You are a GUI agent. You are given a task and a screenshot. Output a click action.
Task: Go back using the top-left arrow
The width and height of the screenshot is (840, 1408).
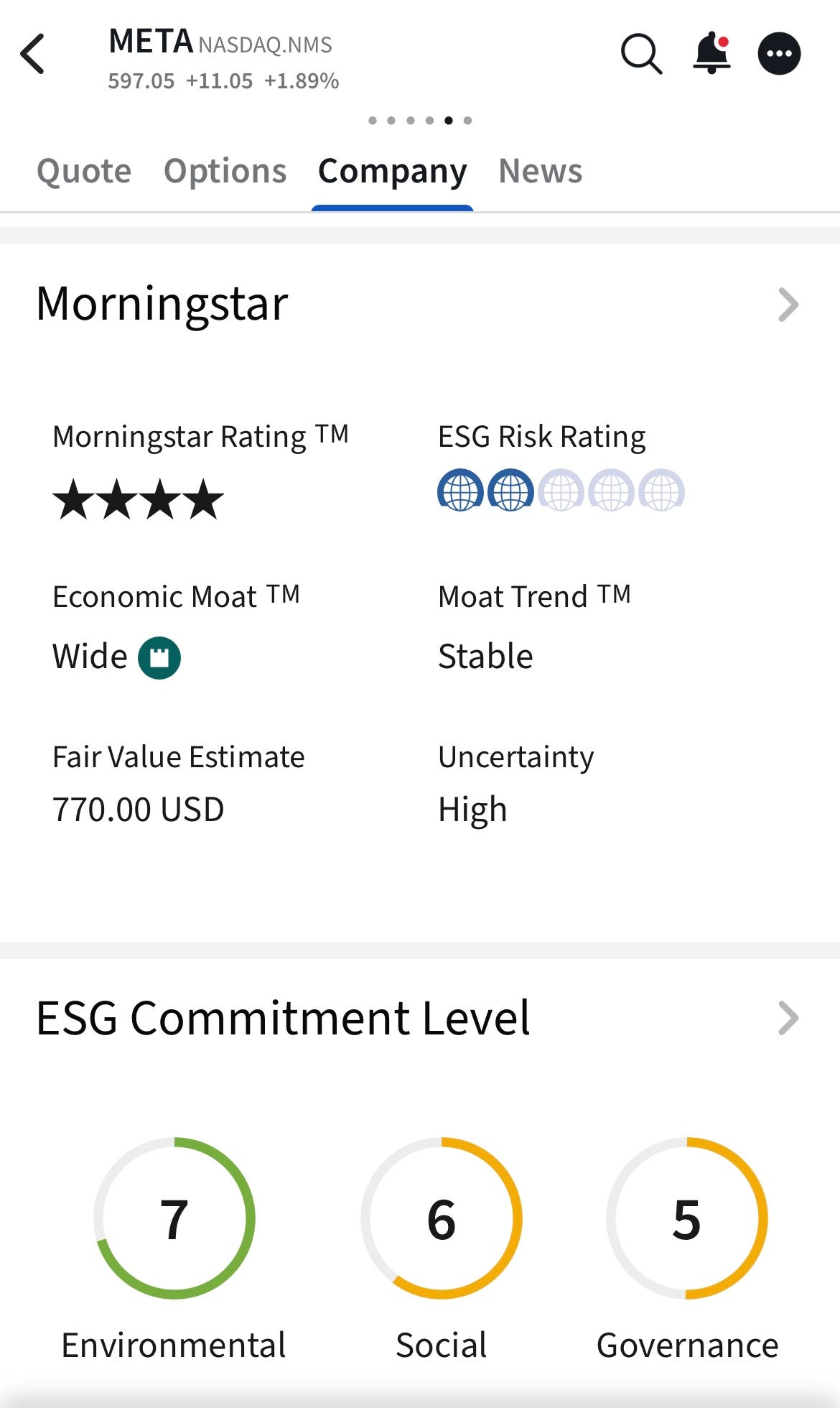33,54
